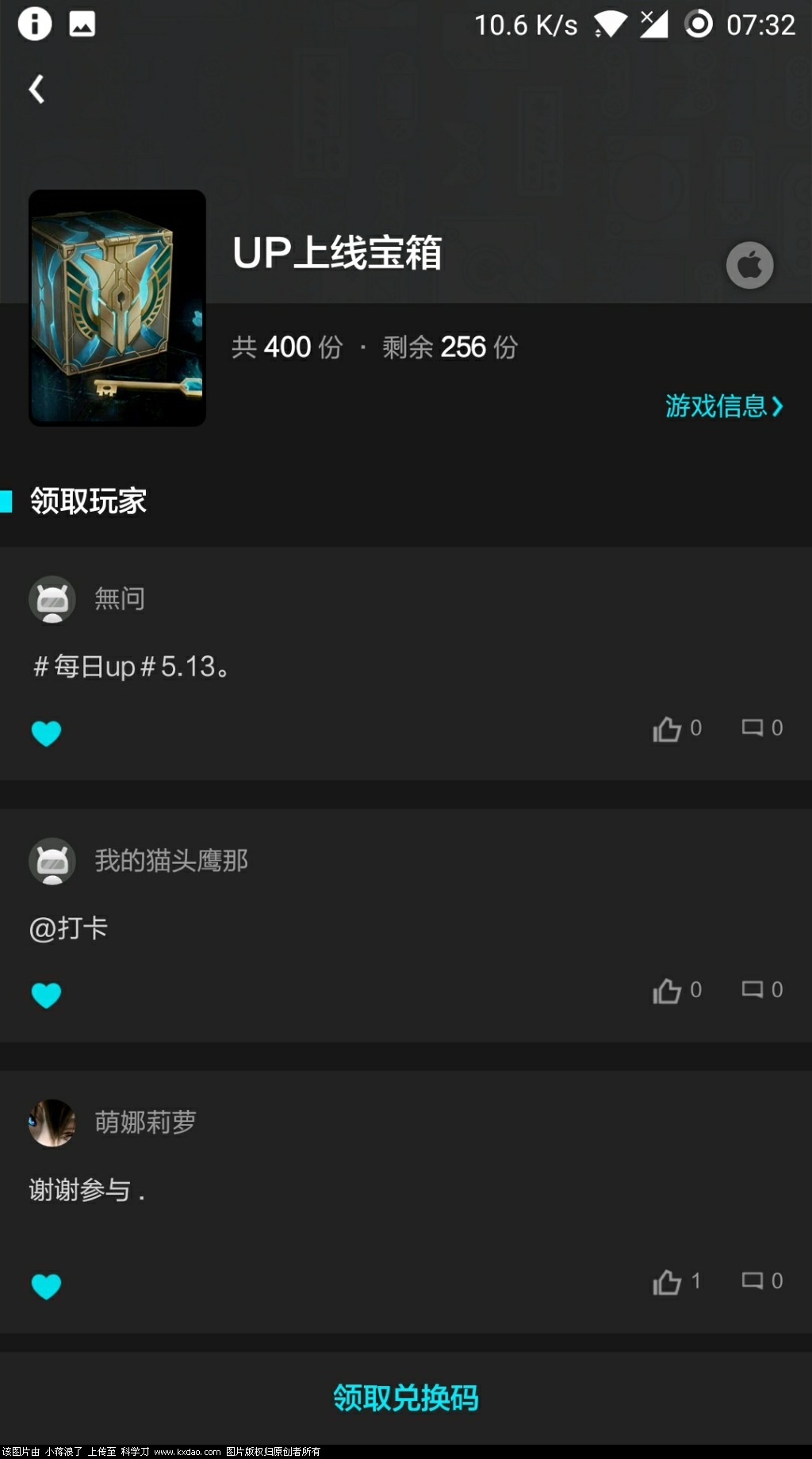
Task: Tap the Apple platform icon
Action: pyautogui.click(x=749, y=265)
